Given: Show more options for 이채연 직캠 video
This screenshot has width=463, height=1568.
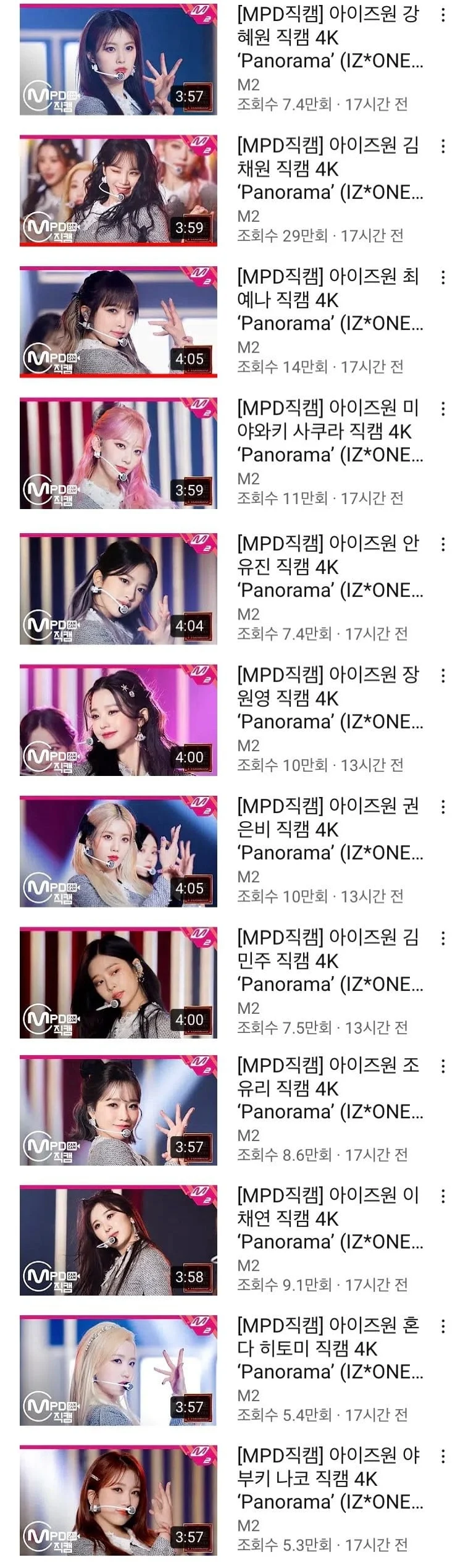Looking at the screenshot, I should tap(443, 1196).
